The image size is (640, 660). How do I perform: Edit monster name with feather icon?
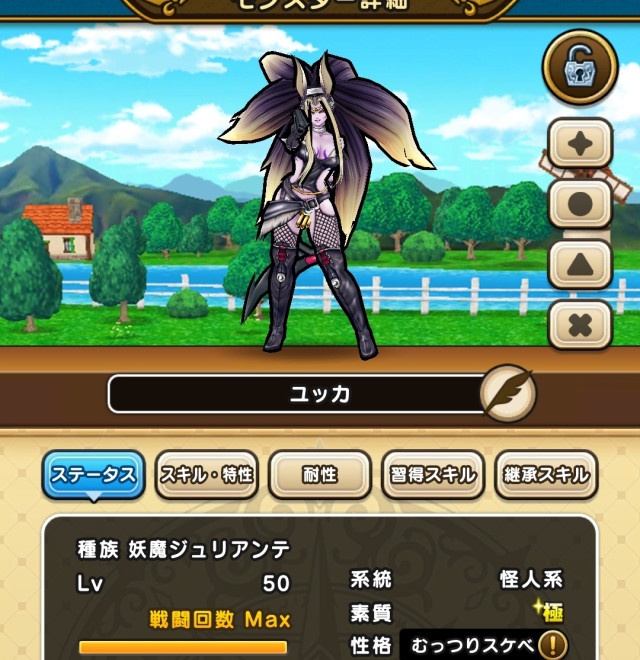(507, 393)
